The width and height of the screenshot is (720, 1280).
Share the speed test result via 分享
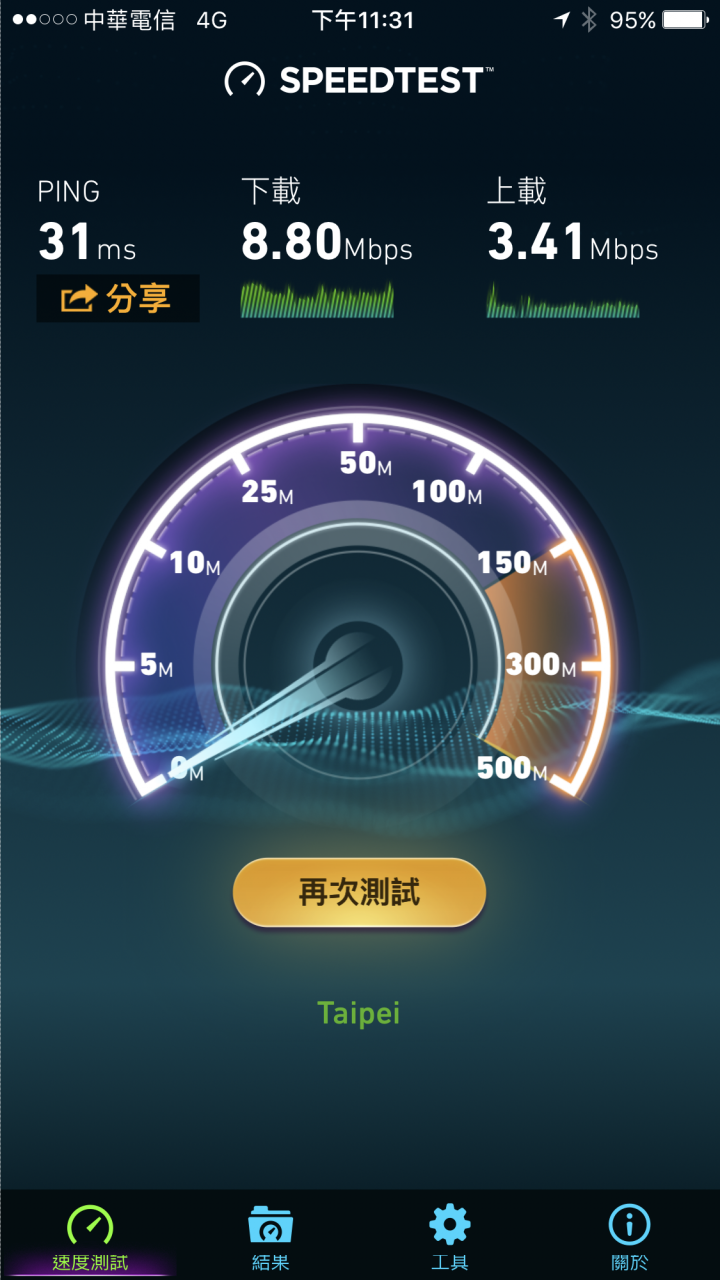117,298
